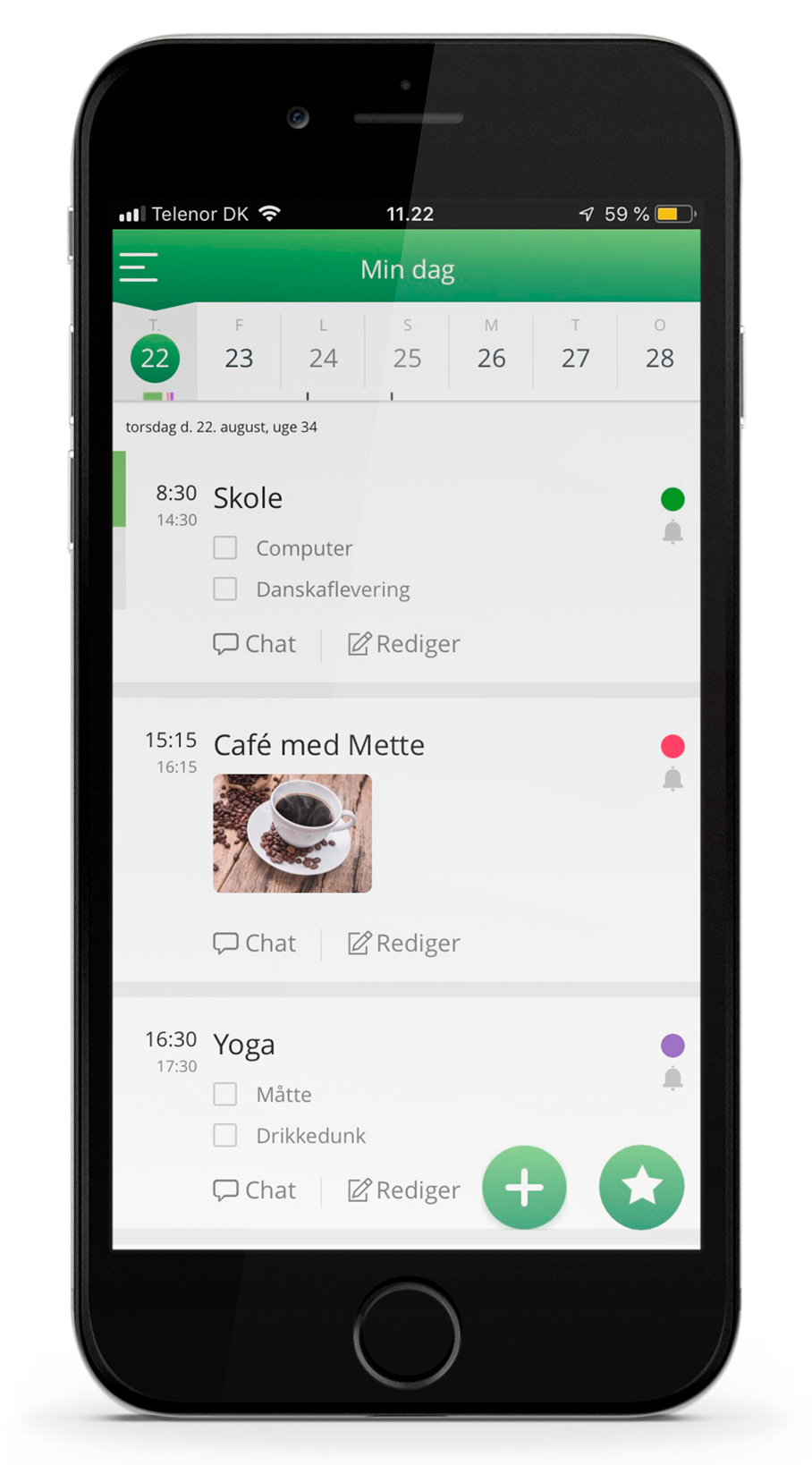Open Chat for the Yoga event
The width and height of the screenshot is (812, 1465).
(x=255, y=1190)
